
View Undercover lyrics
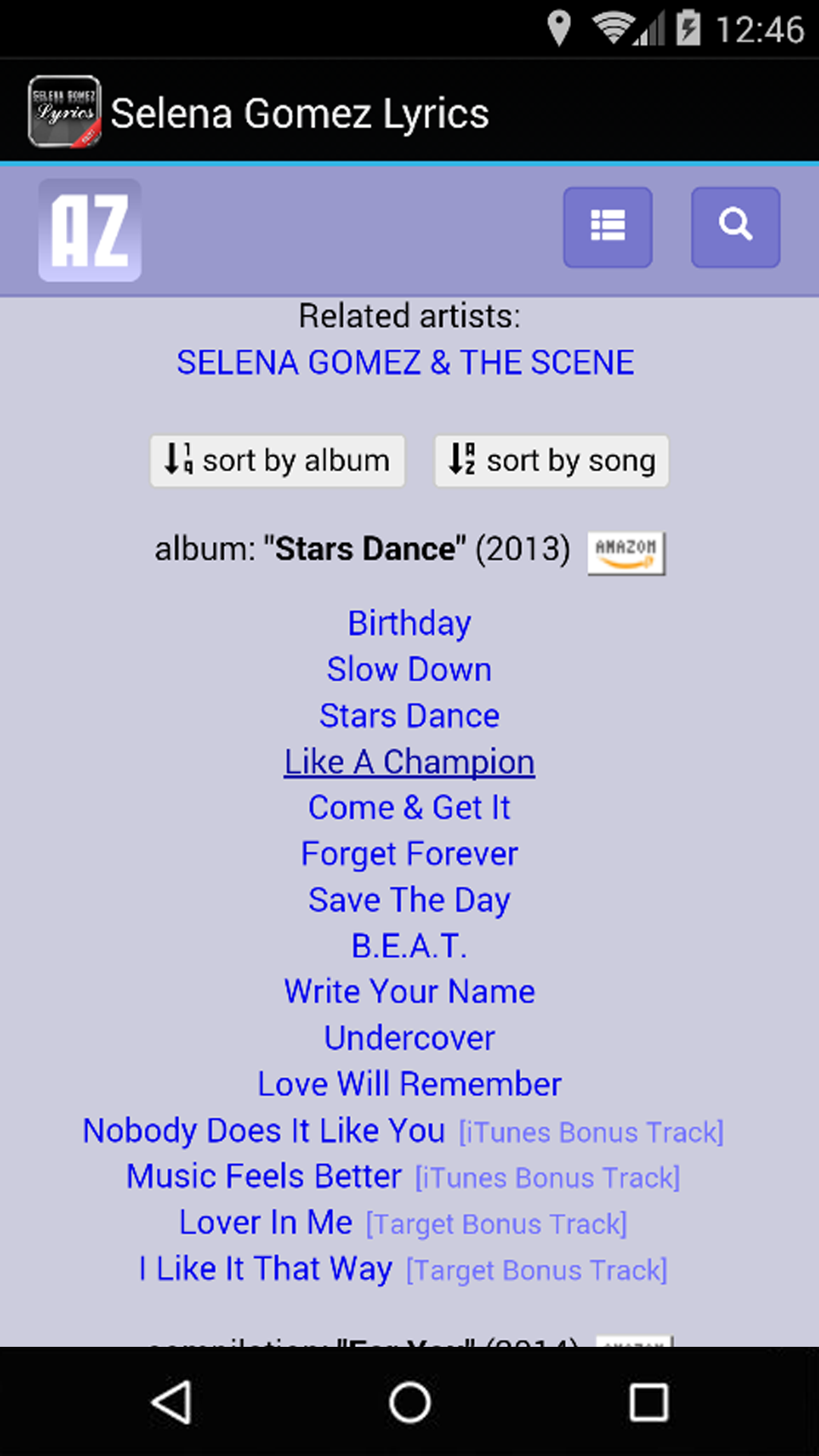[409, 1038]
